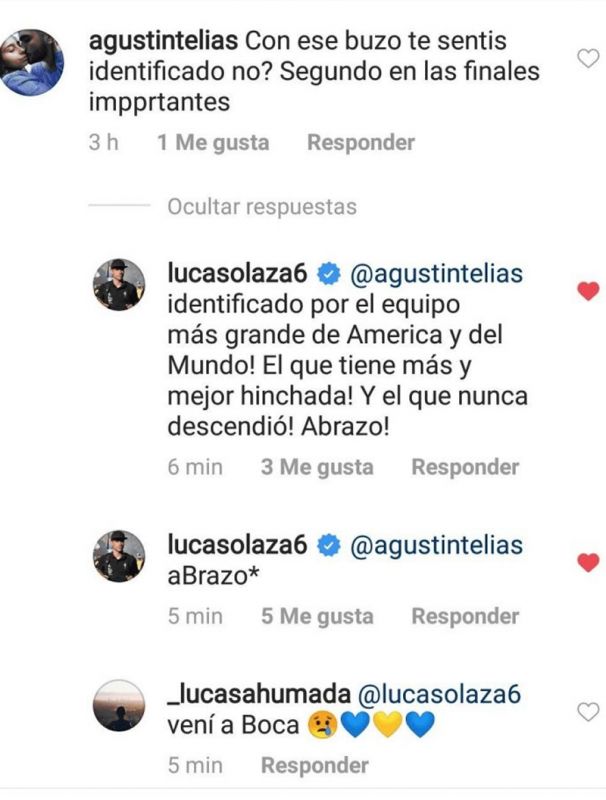Reply to the 'aBrazo*' comment
This screenshot has width=606, height=800.
tap(465, 617)
